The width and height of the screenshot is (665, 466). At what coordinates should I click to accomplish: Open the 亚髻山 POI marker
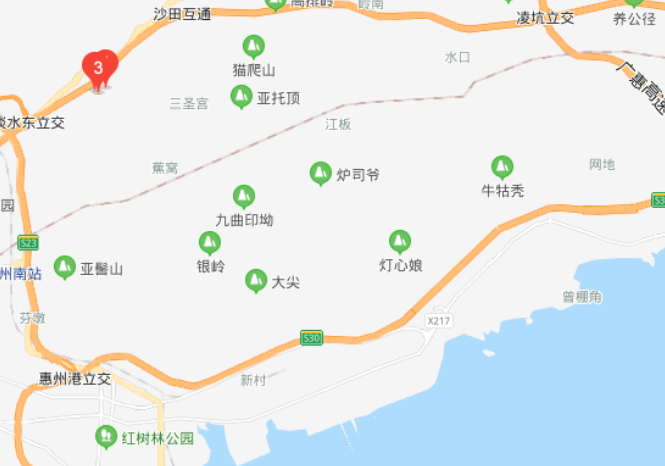pyautogui.click(x=64, y=267)
